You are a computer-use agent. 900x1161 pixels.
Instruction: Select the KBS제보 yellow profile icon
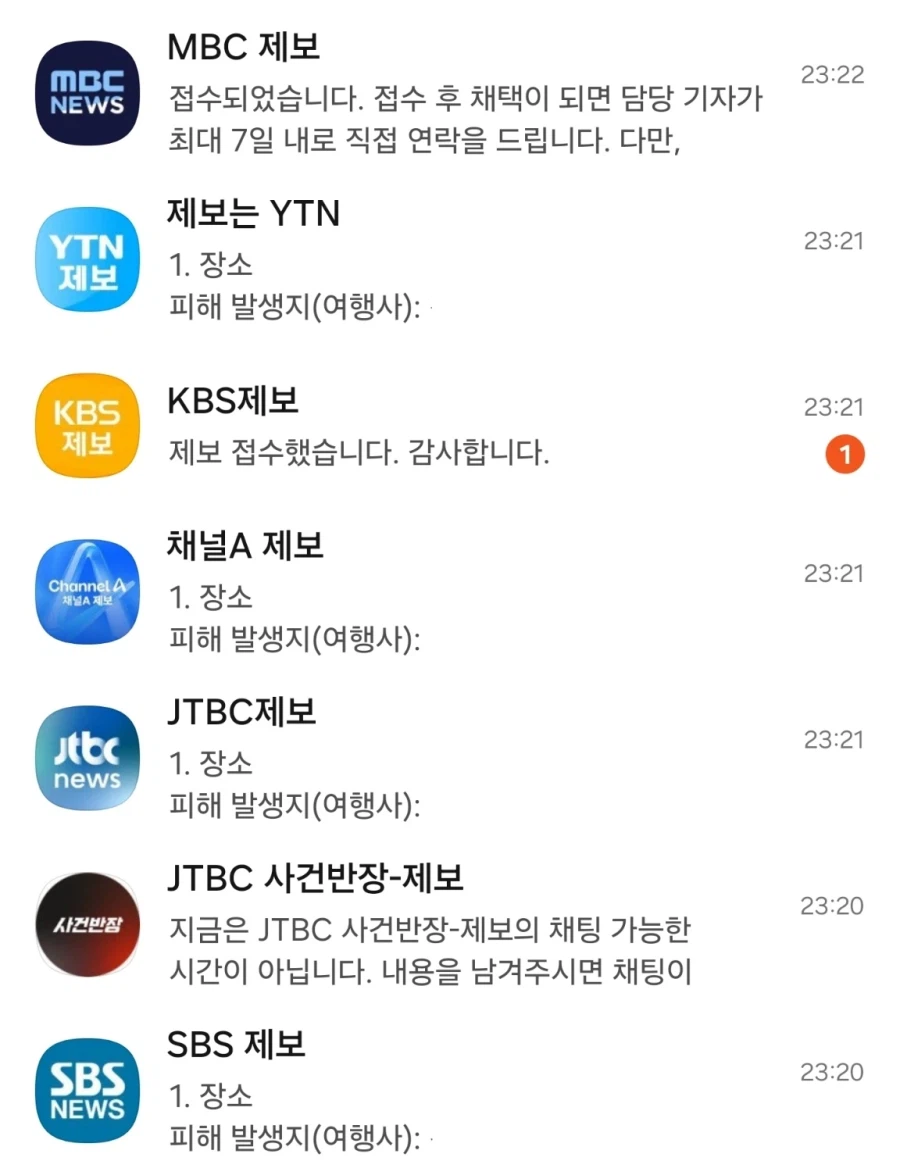[x=86, y=426]
